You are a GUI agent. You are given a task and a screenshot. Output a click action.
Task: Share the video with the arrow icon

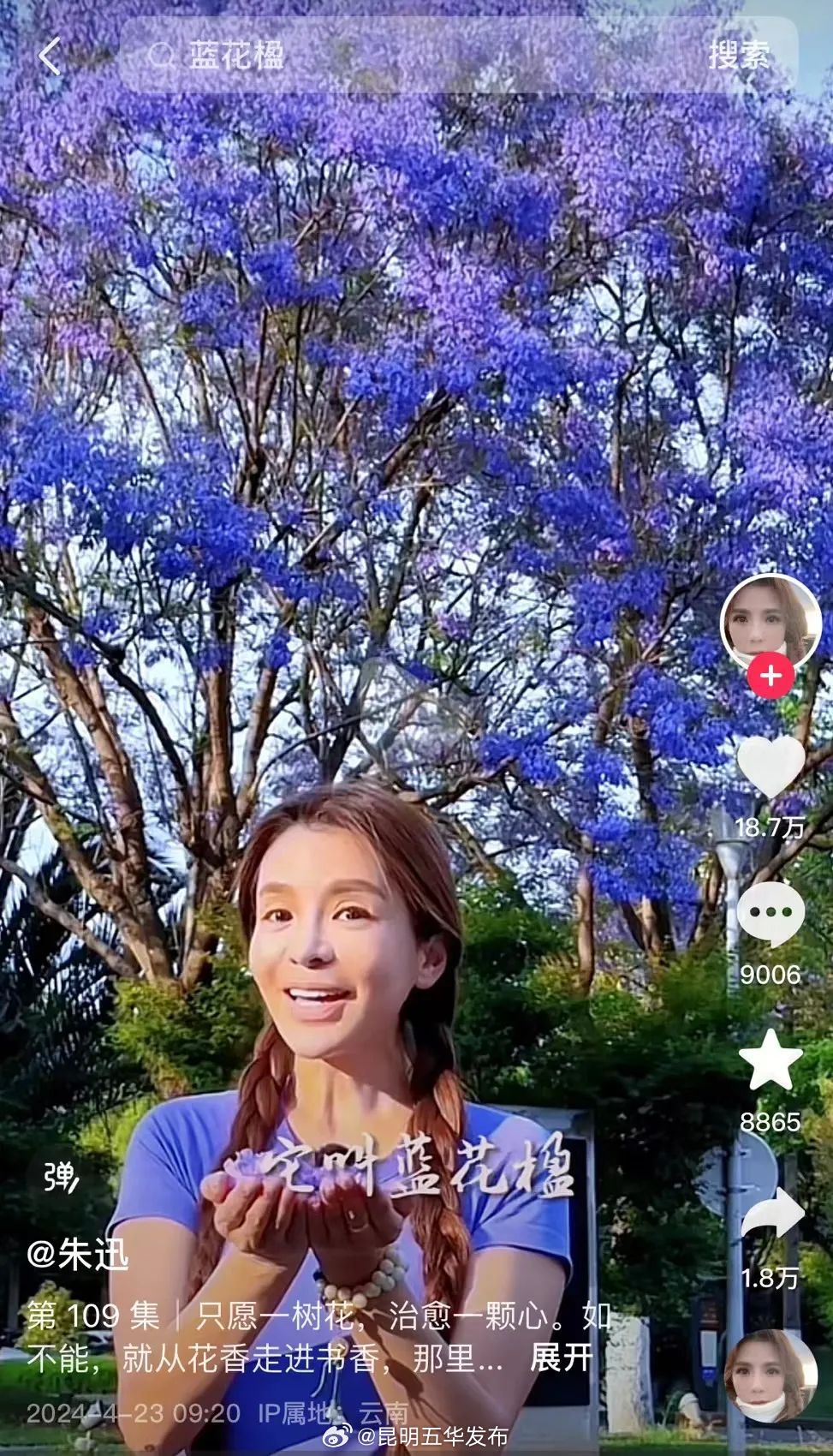pyautogui.click(x=771, y=1214)
